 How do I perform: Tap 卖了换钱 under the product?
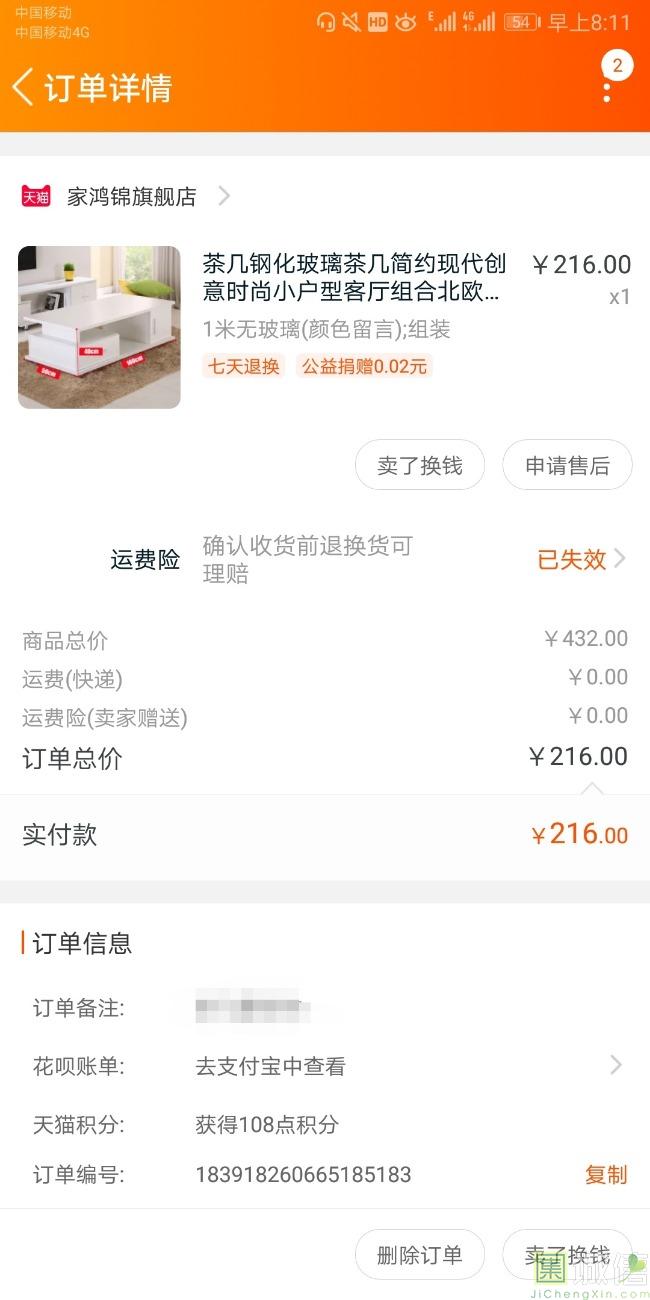[x=420, y=466]
